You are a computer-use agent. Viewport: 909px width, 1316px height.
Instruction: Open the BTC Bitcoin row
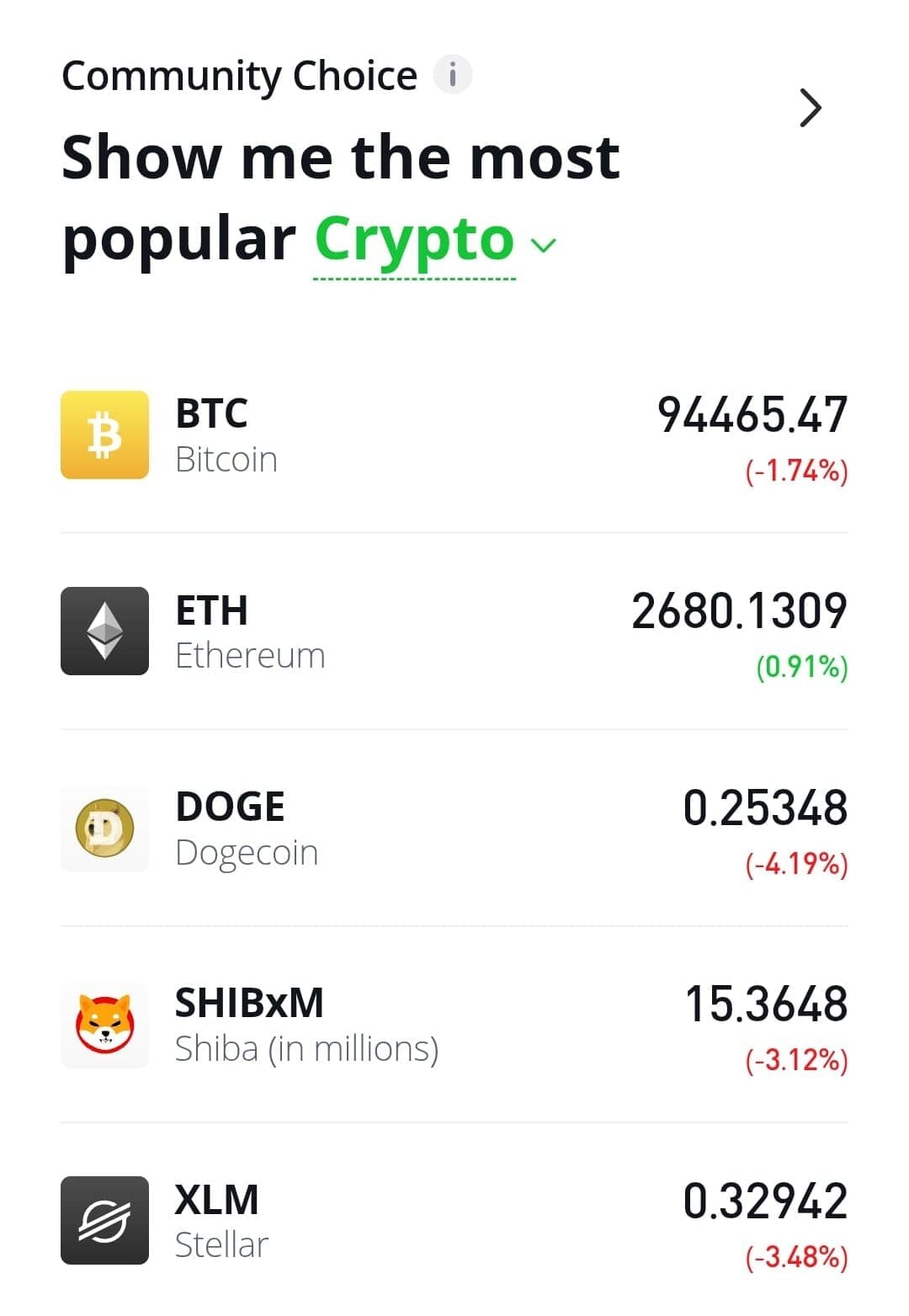click(x=454, y=435)
